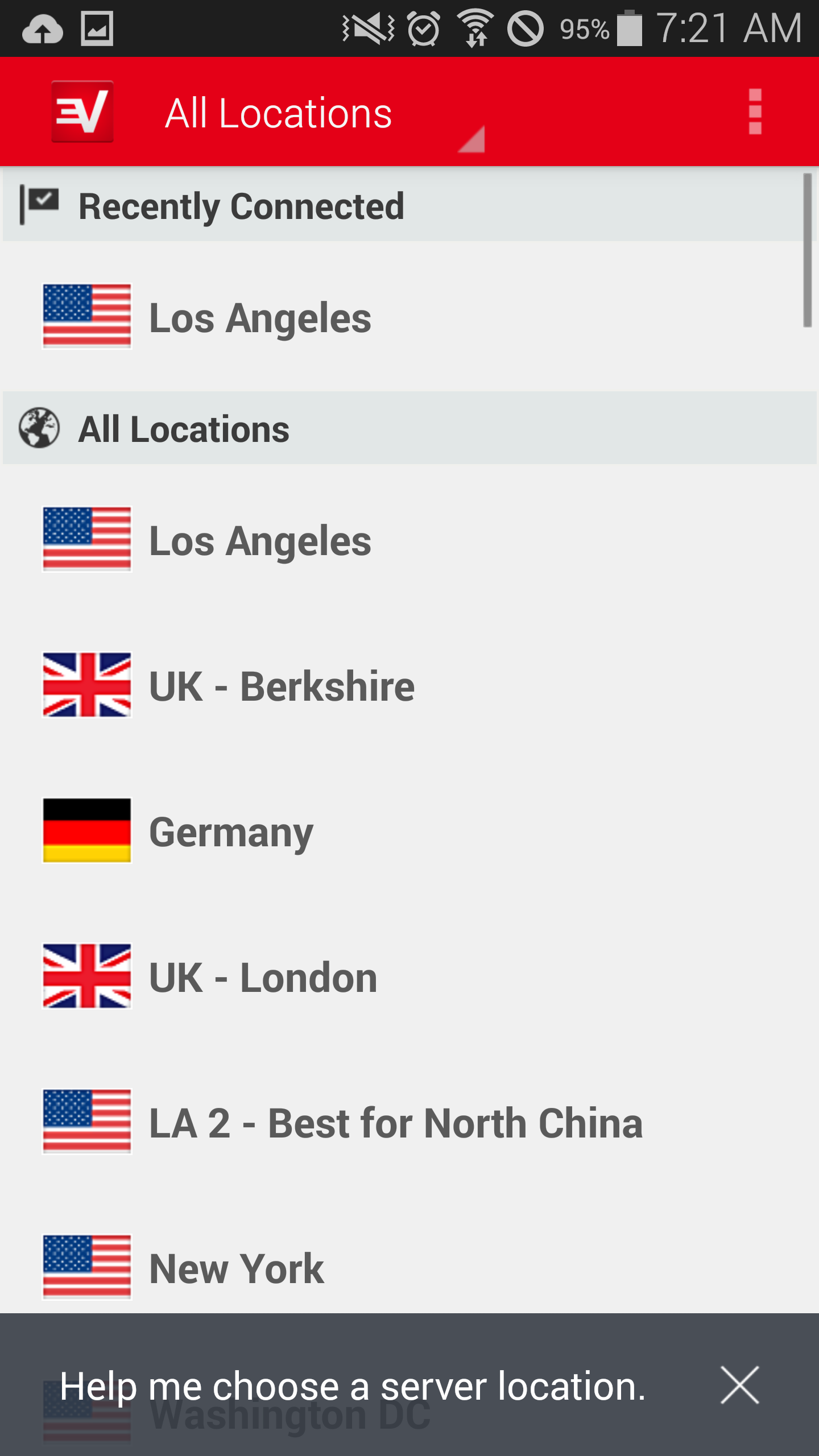Pick the UK - London server
819x1456 pixels.
coord(409,977)
